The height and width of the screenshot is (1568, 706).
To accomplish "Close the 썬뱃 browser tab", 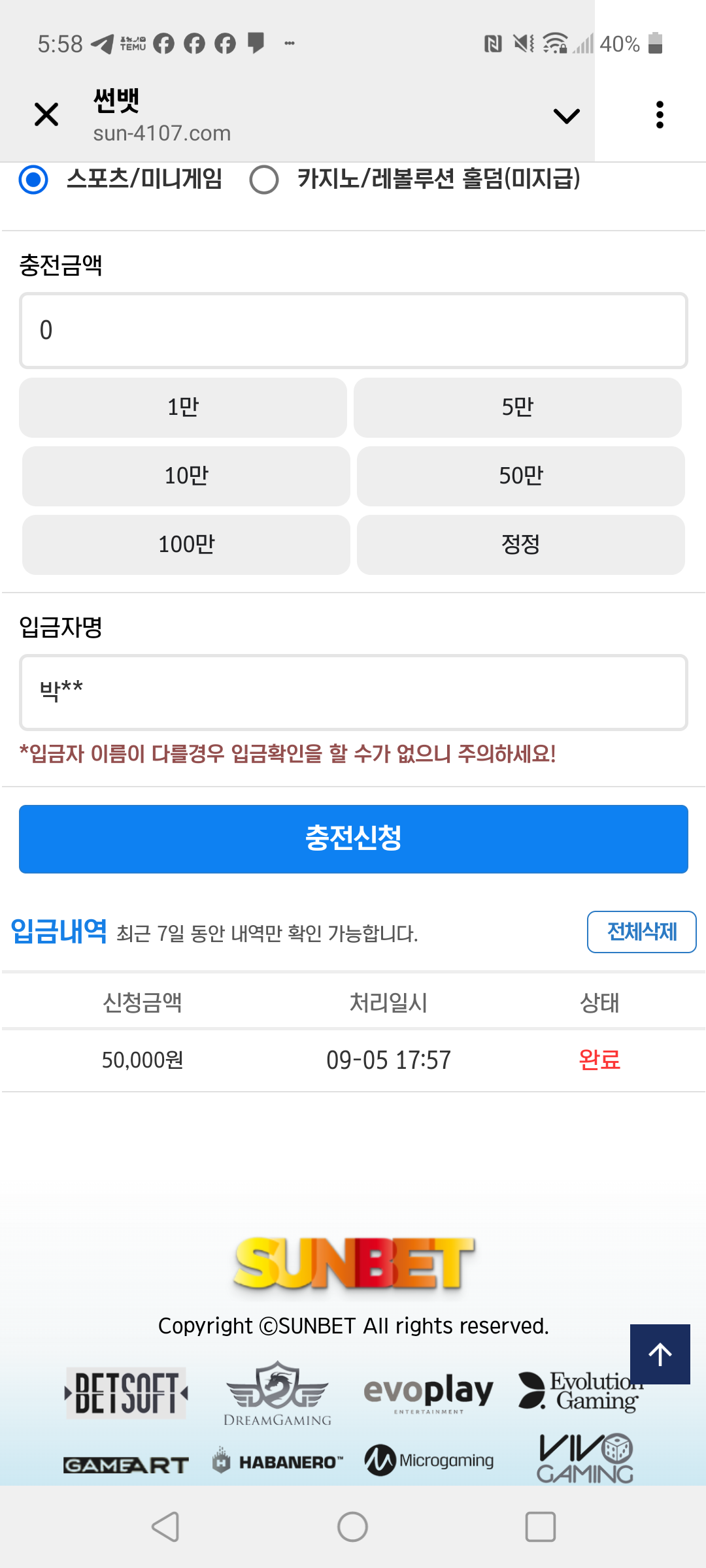I will pyautogui.click(x=46, y=115).
